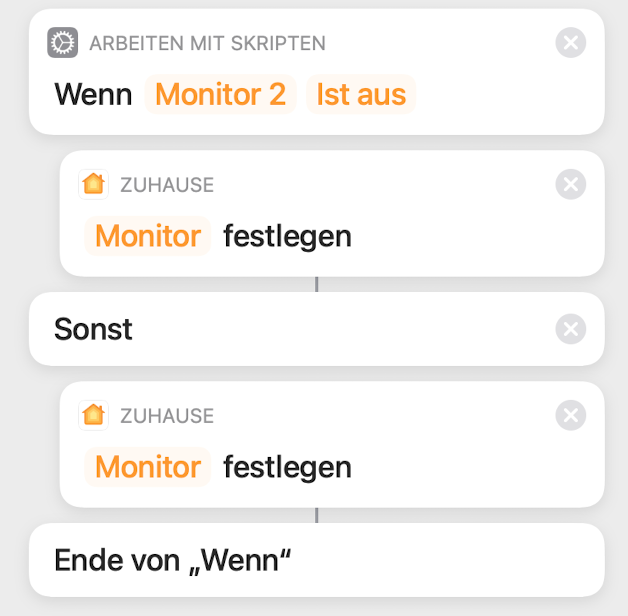628x616 pixels.
Task: Delete the "Wenn" scripting action
Action: coord(570,43)
